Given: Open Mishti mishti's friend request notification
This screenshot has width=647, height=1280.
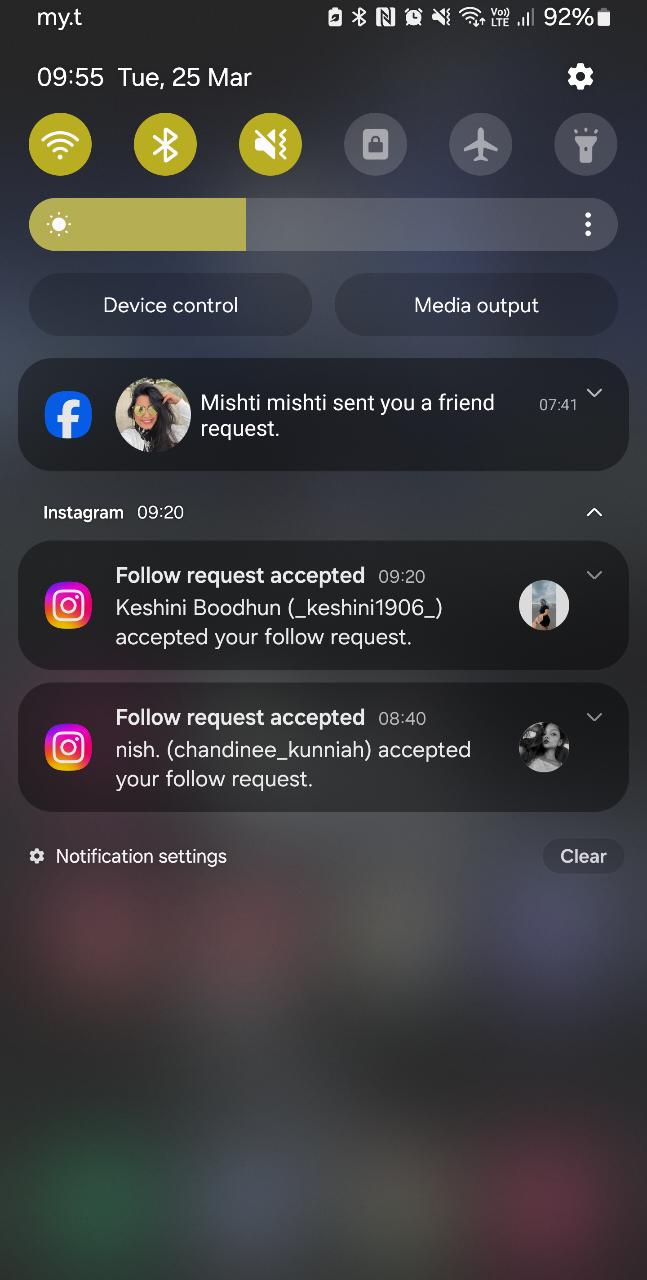Looking at the screenshot, I should click(323, 415).
